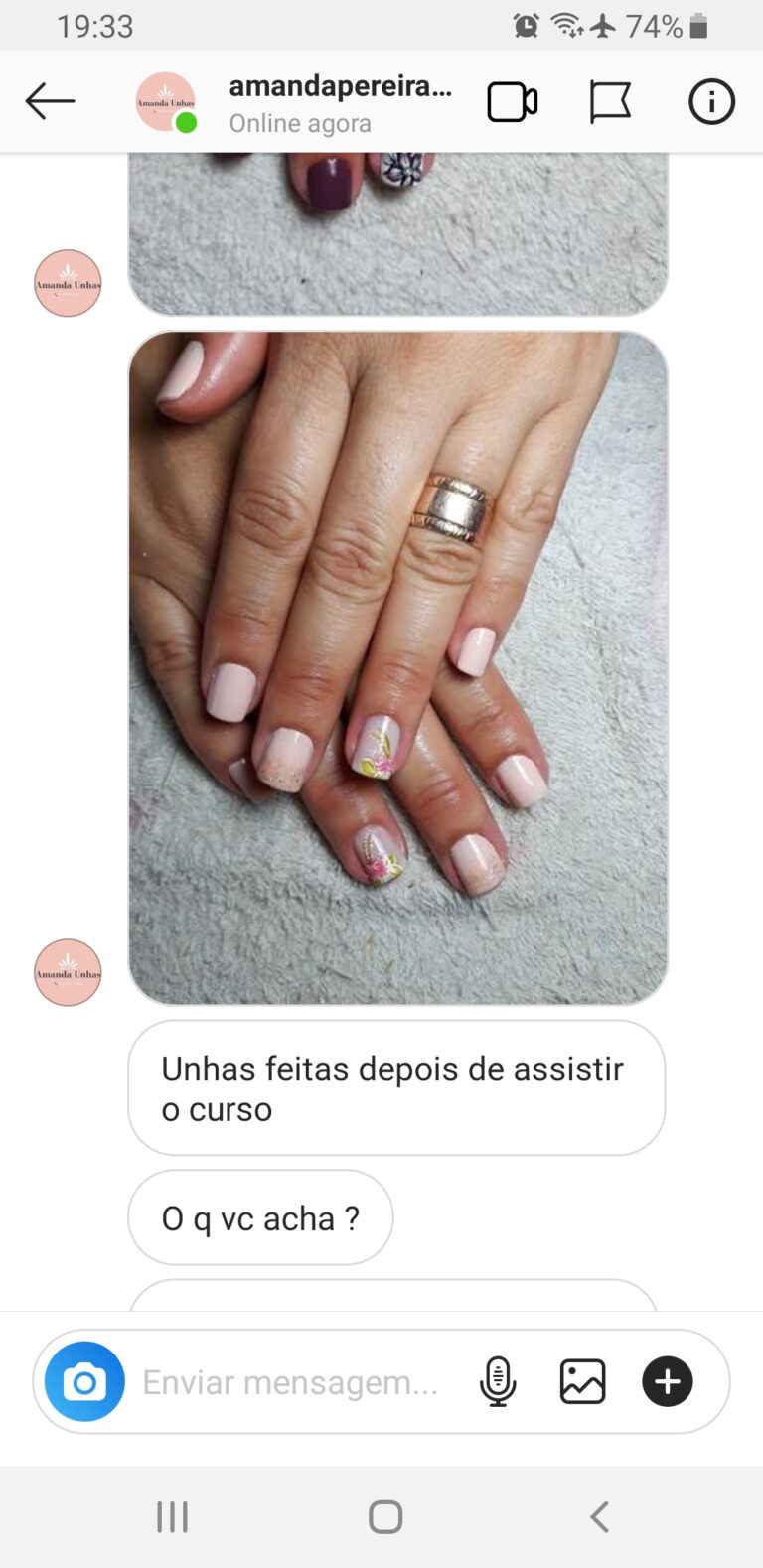Open amandapereira's profile from the header name
The image size is (763, 1568).
[340, 87]
